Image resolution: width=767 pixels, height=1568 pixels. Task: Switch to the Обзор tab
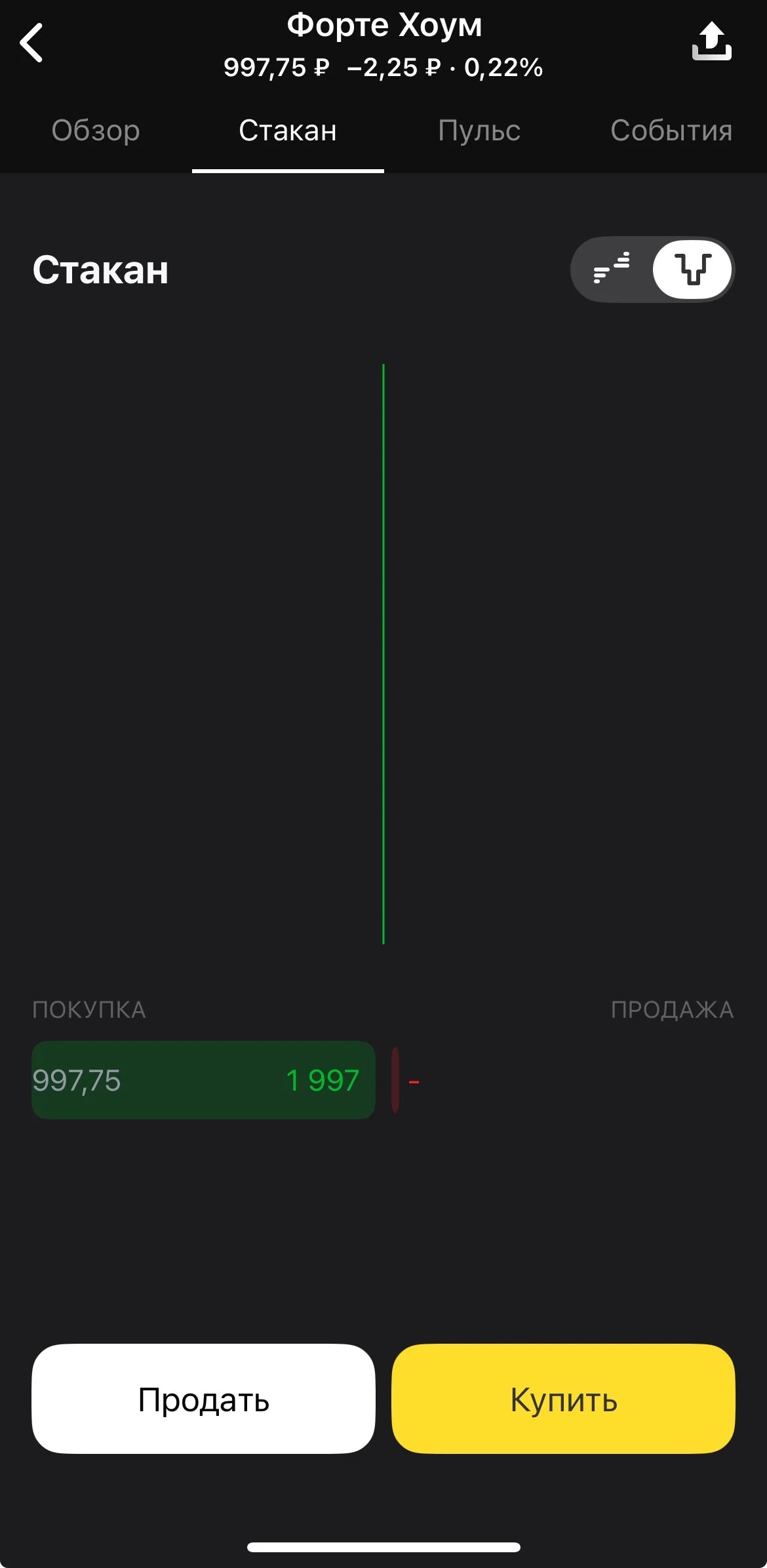coord(96,131)
